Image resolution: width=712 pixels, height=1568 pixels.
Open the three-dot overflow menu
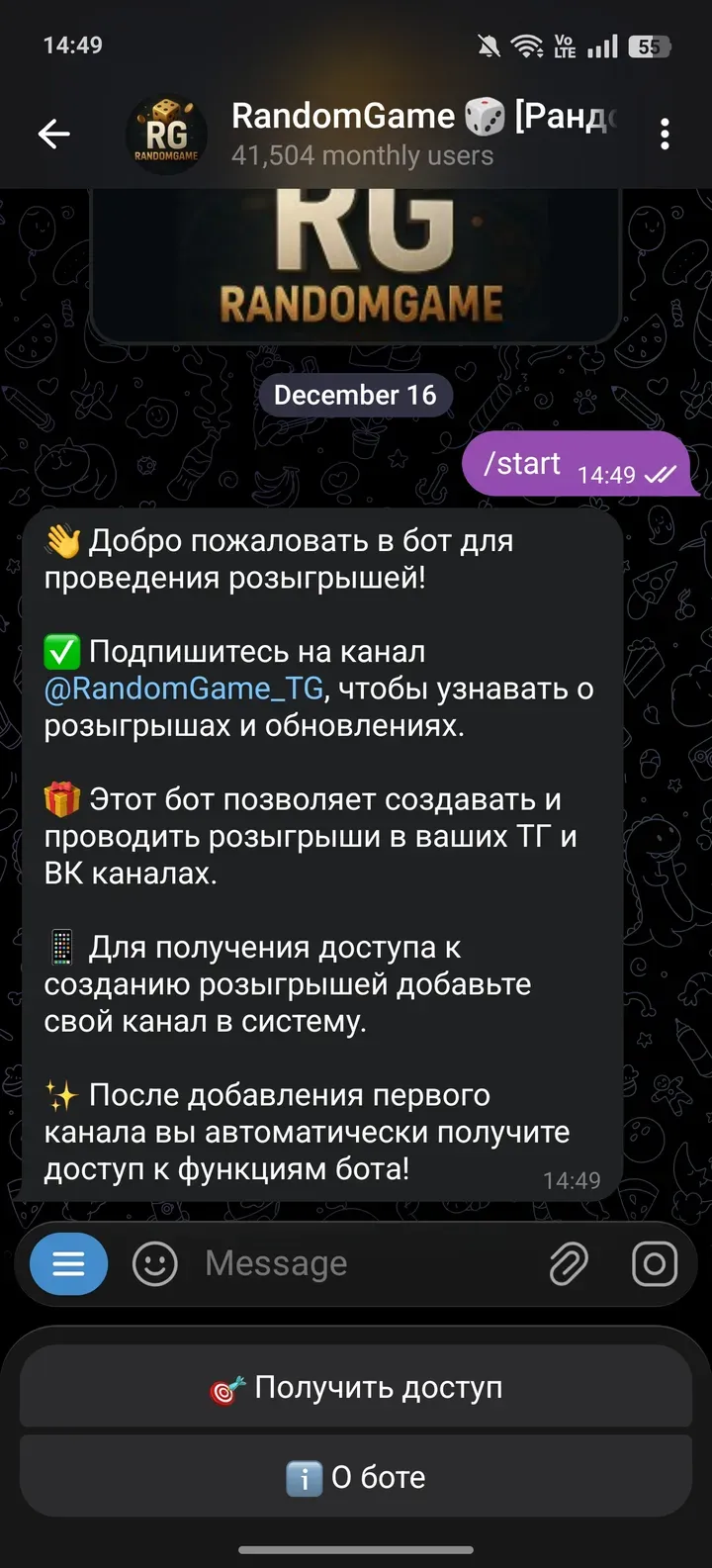pyautogui.click(x=665, y=135)
